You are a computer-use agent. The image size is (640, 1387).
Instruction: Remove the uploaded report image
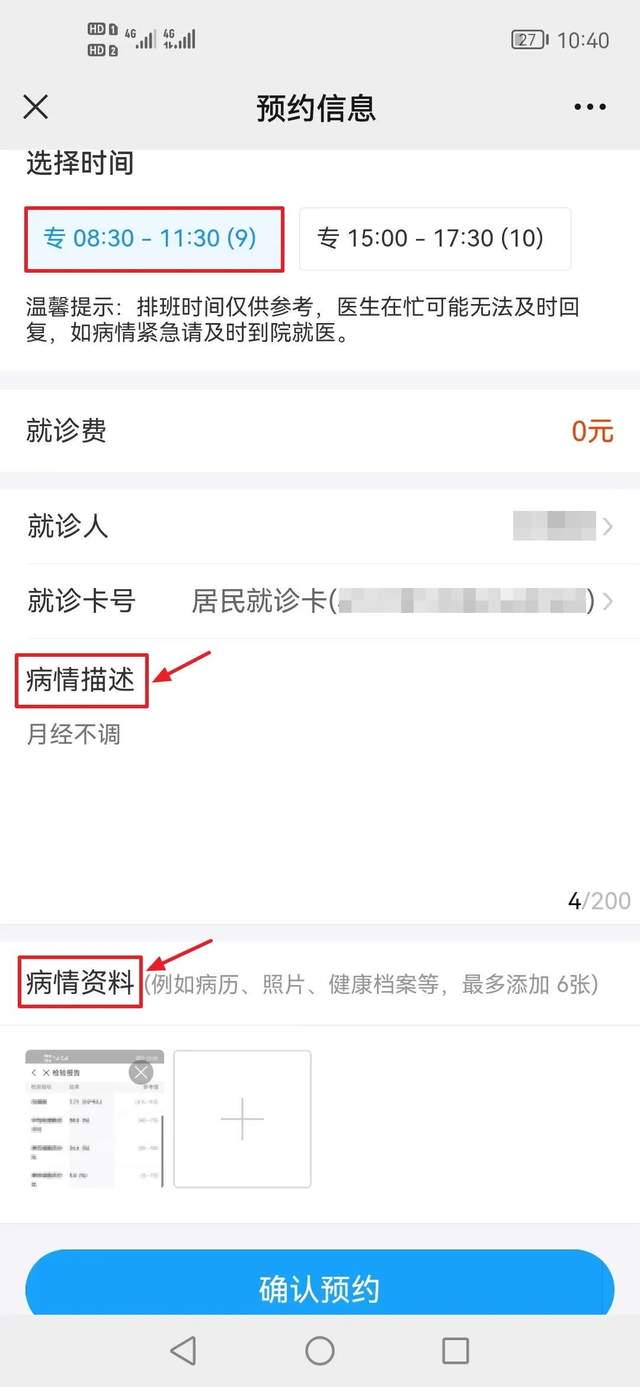142,1073
